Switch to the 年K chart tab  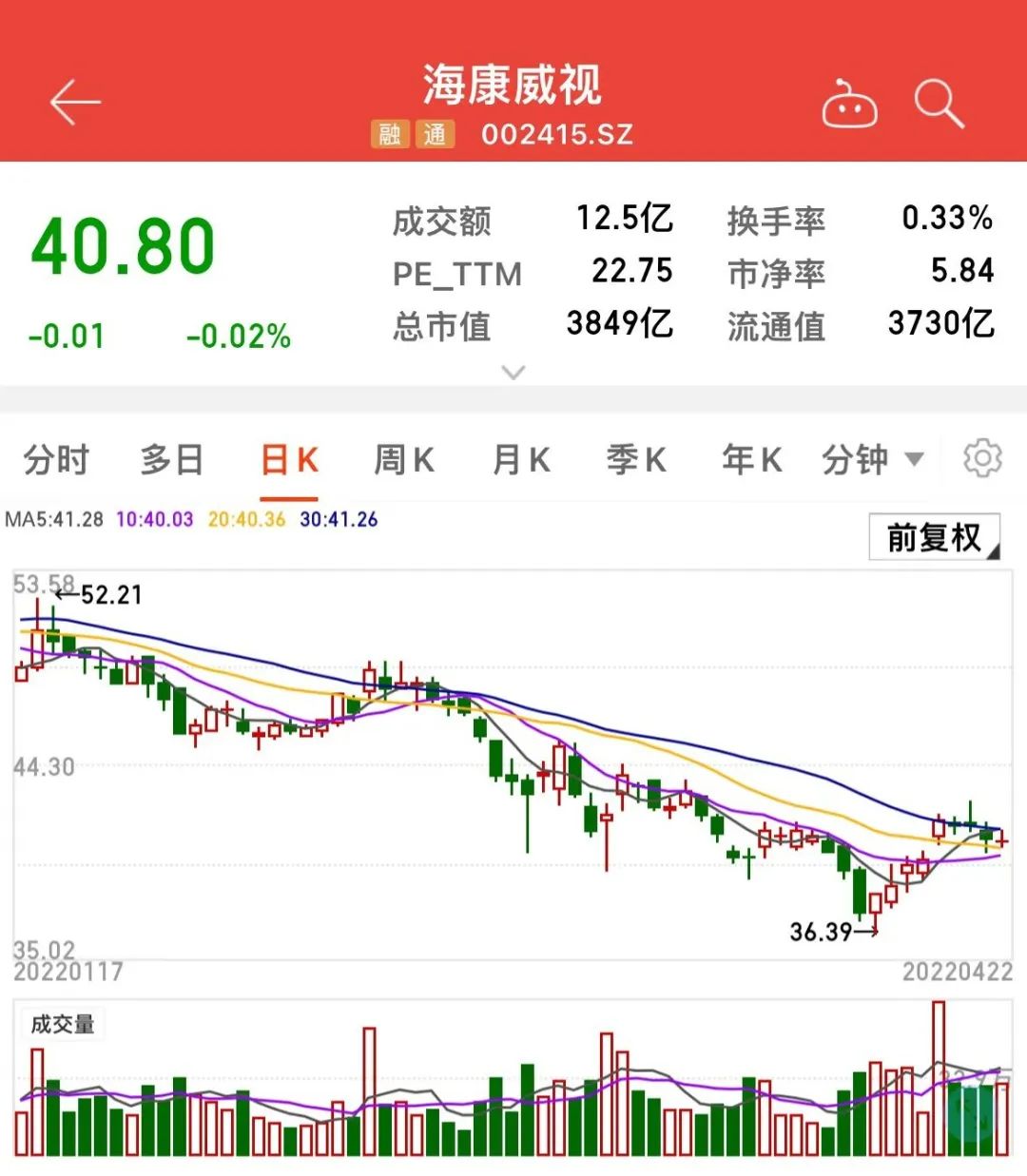point(751,460)
